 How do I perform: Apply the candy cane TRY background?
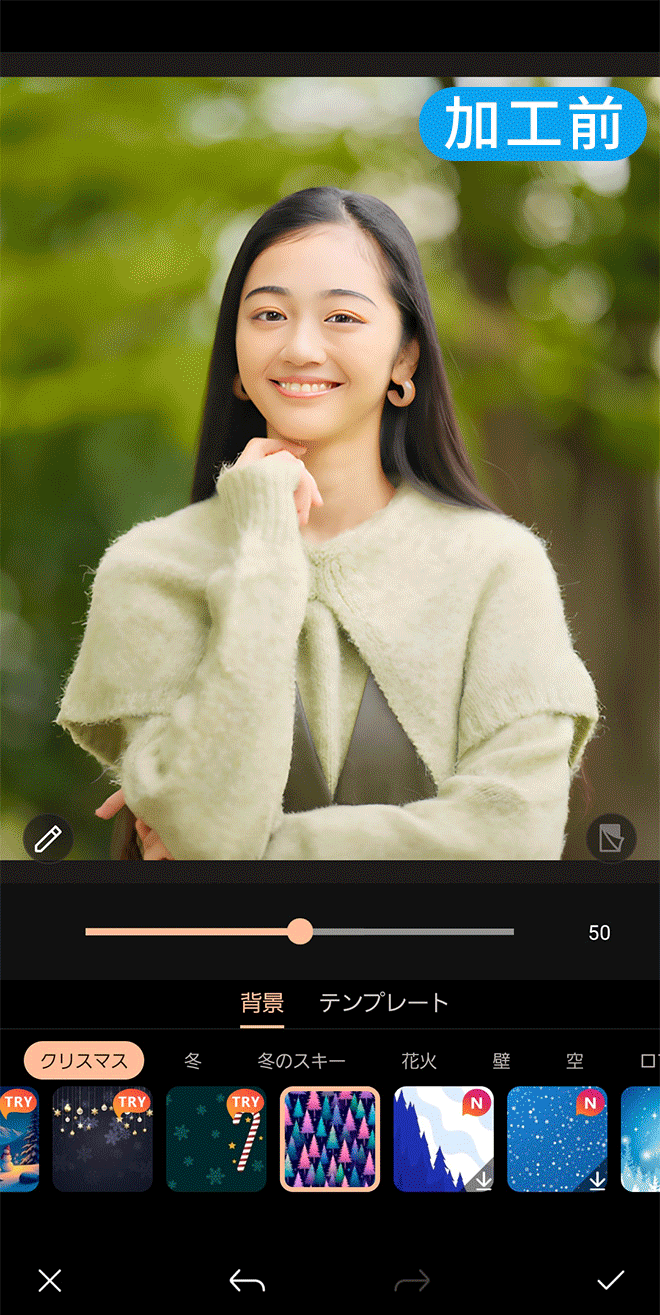click(x=216, y=1139)
